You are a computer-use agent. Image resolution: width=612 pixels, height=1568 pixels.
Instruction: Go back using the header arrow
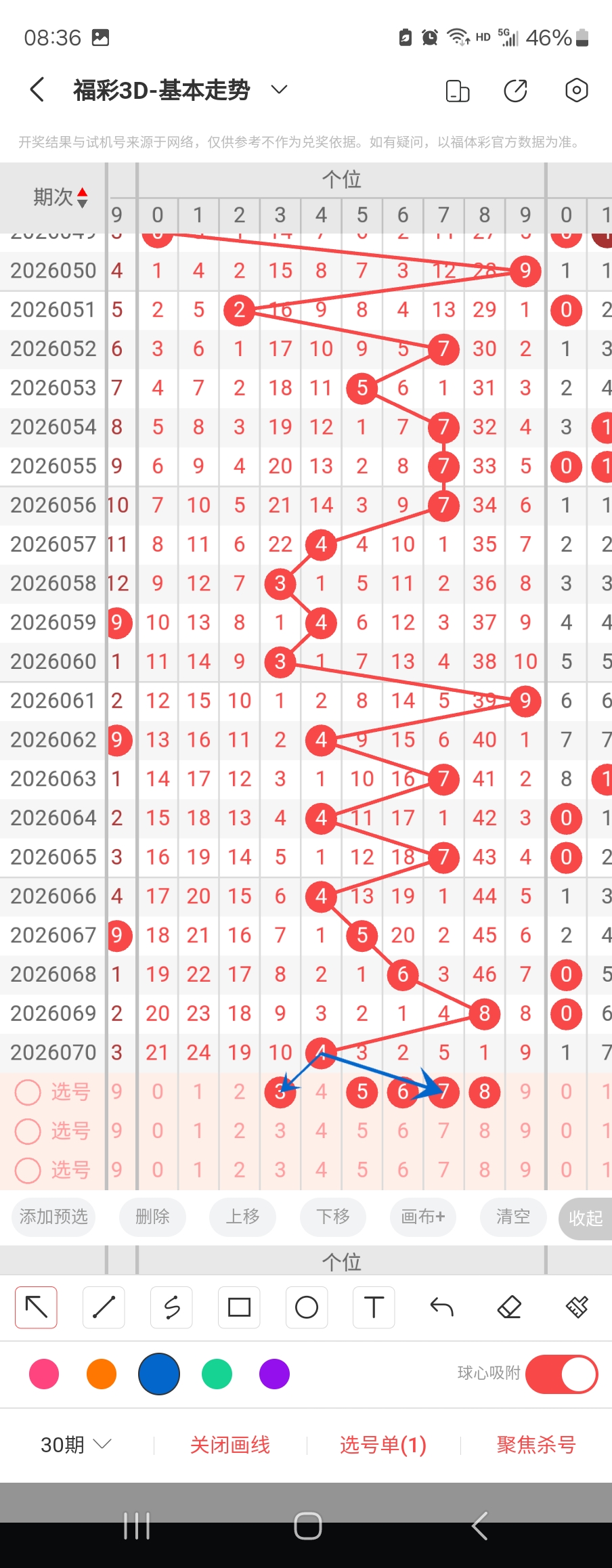pos(38,89)
